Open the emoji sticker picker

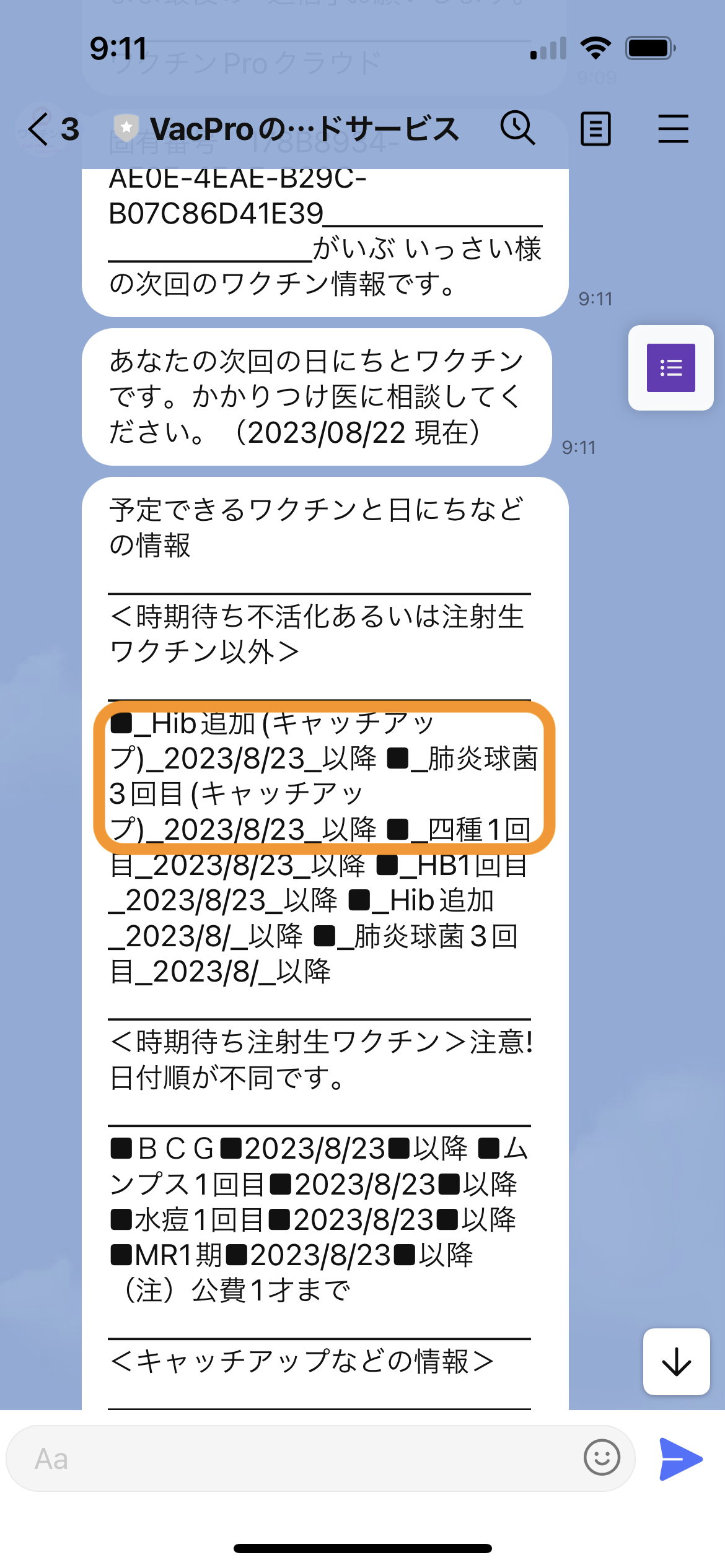[x=602, y=1457]
